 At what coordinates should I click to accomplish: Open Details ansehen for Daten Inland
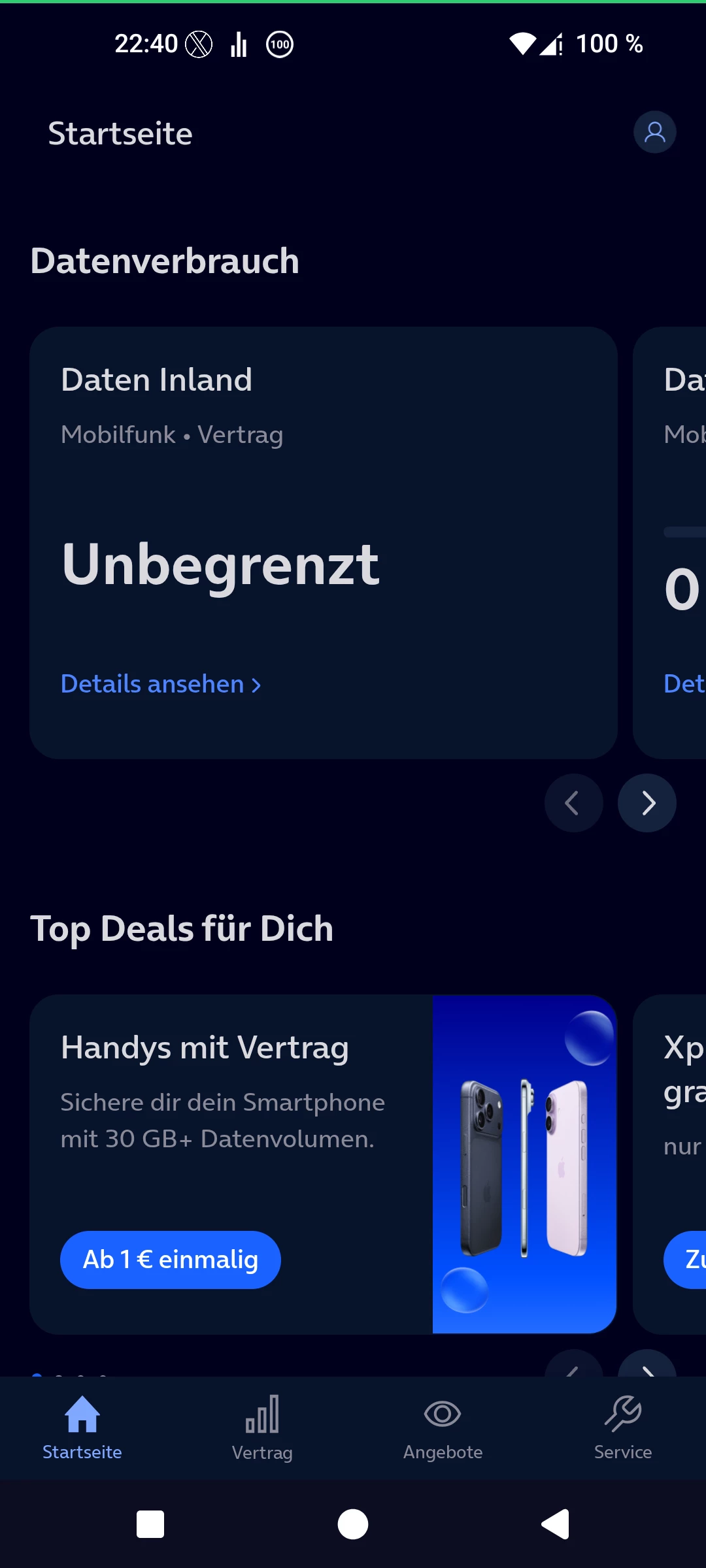pyautogui.click(x=161, y=684)
